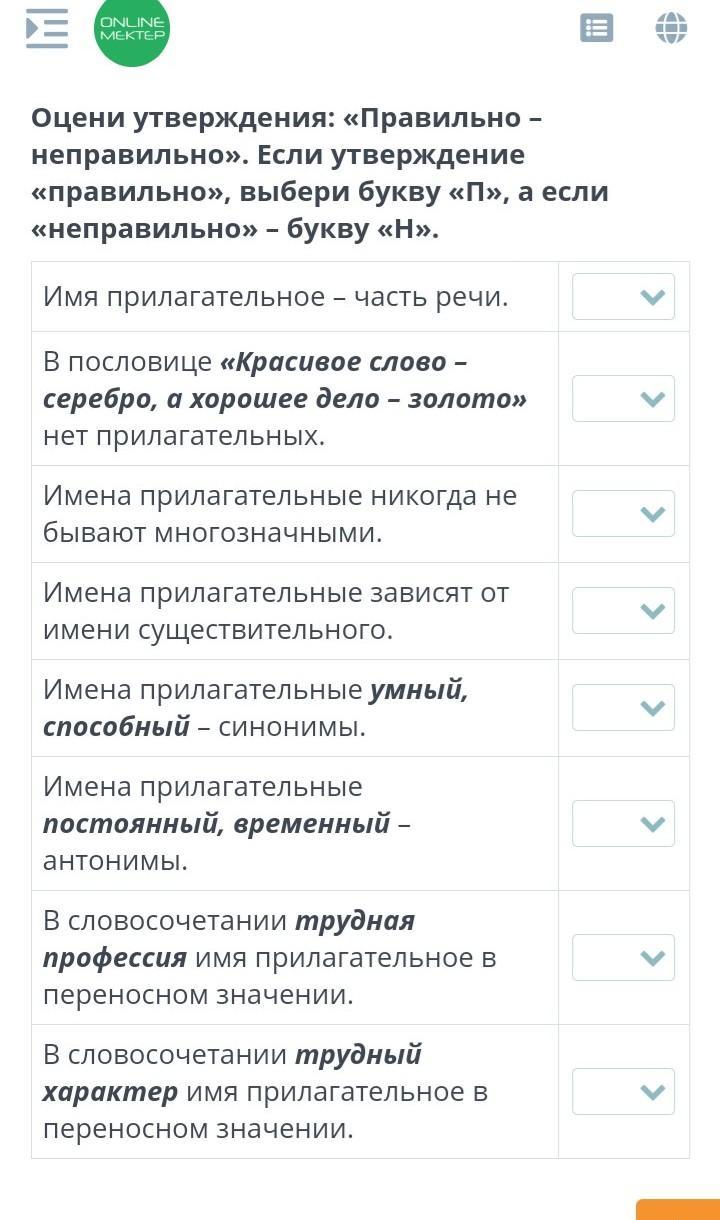Open the side menu drawer button
Image resolution: width=720 pixels, height=1220 pixels.
point(47,28)
